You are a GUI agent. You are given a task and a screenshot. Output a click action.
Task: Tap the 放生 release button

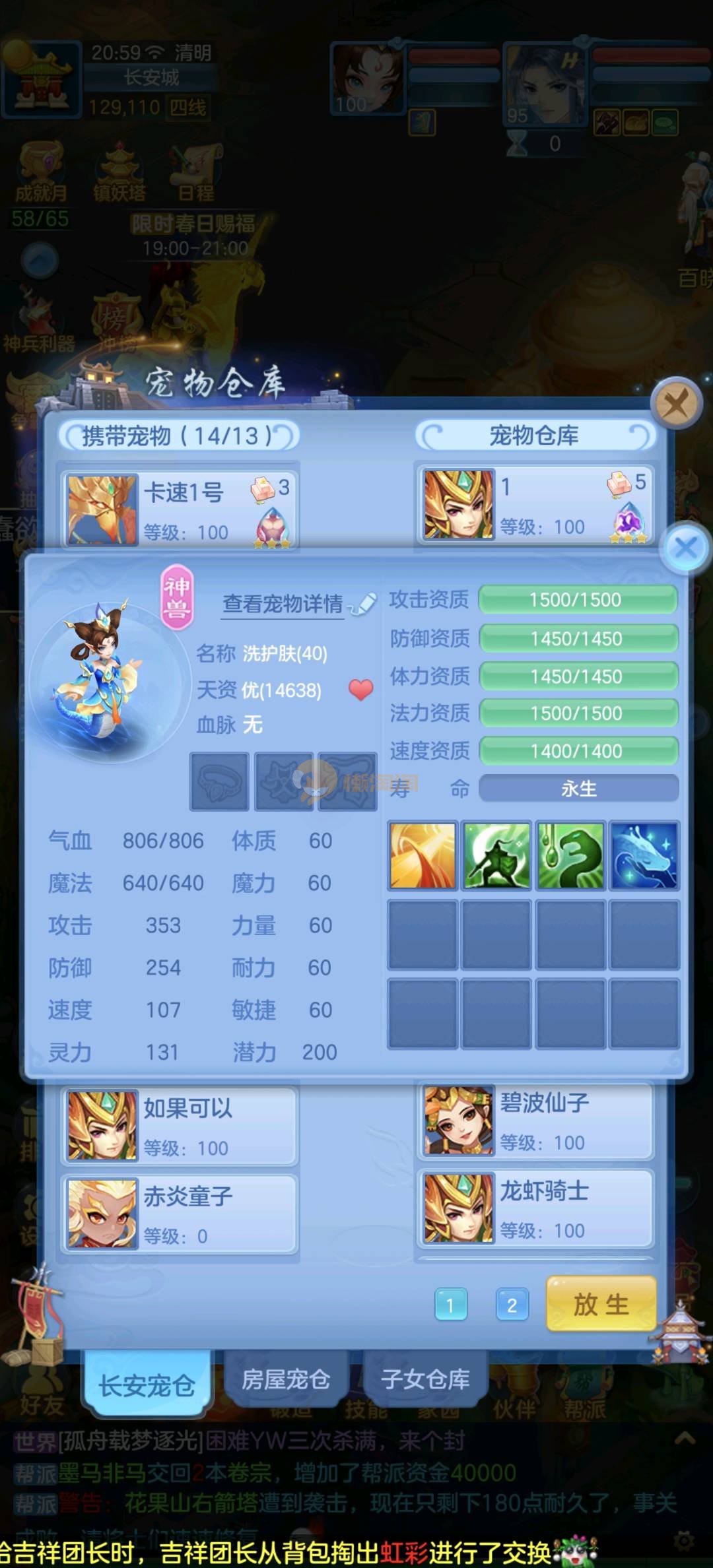point(601,1305)
